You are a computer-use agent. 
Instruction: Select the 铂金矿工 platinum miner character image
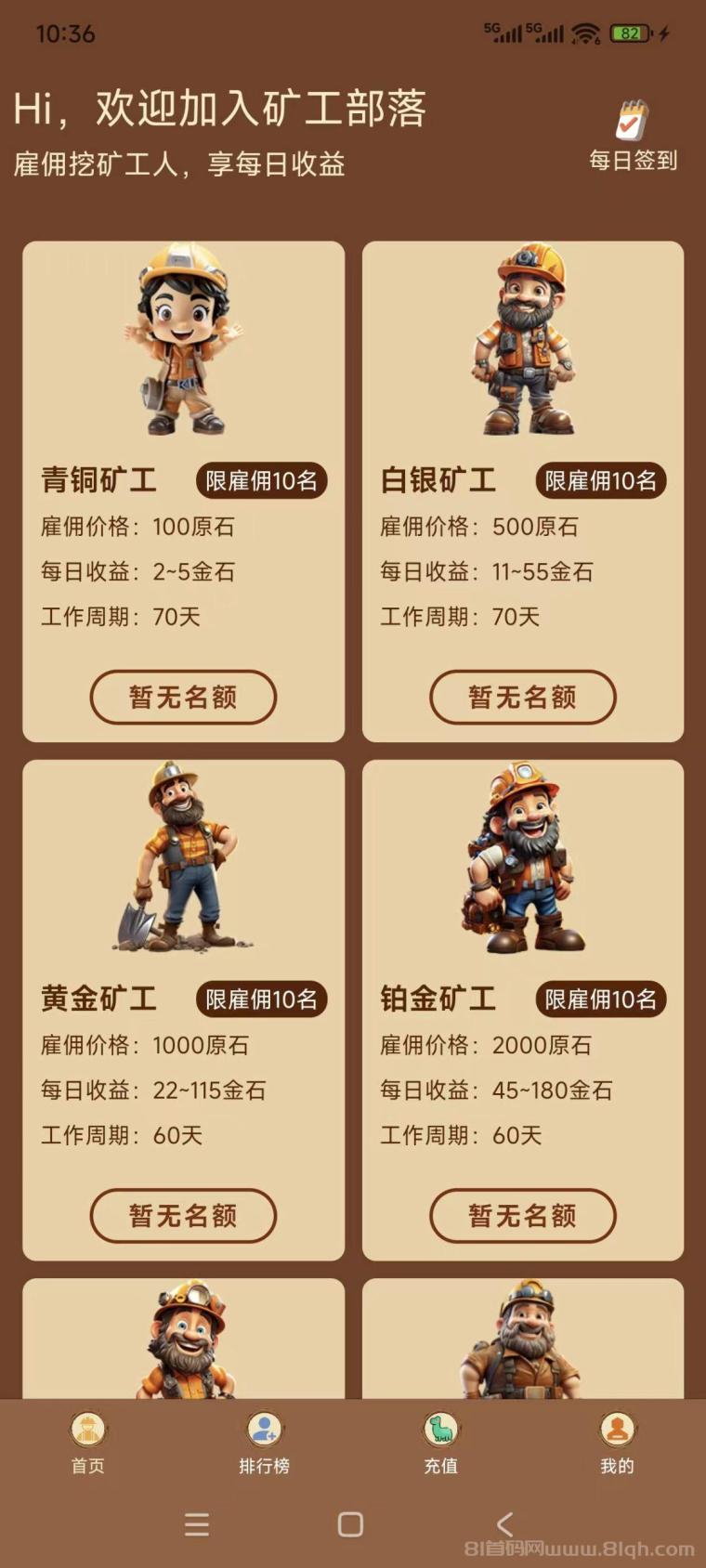(x=523, y=859)
